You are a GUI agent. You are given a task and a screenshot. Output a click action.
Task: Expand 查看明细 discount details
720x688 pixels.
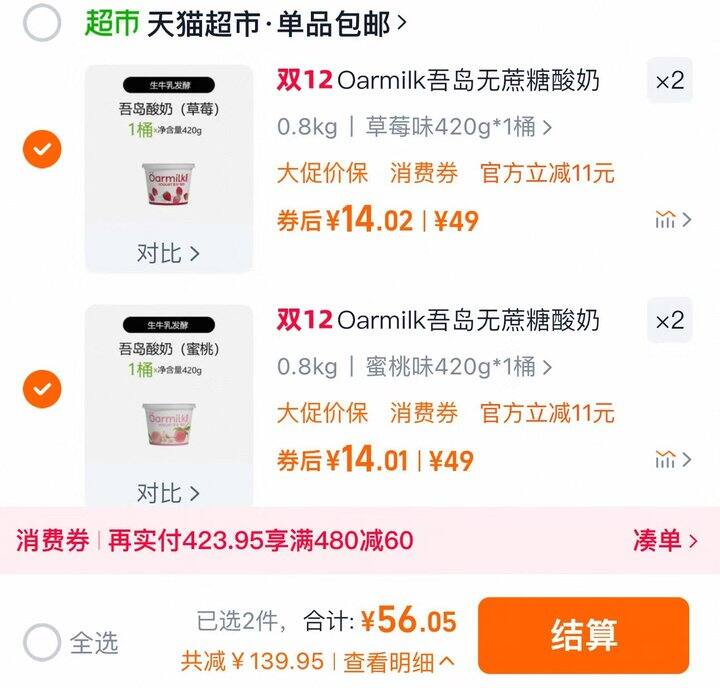point(399,661)
